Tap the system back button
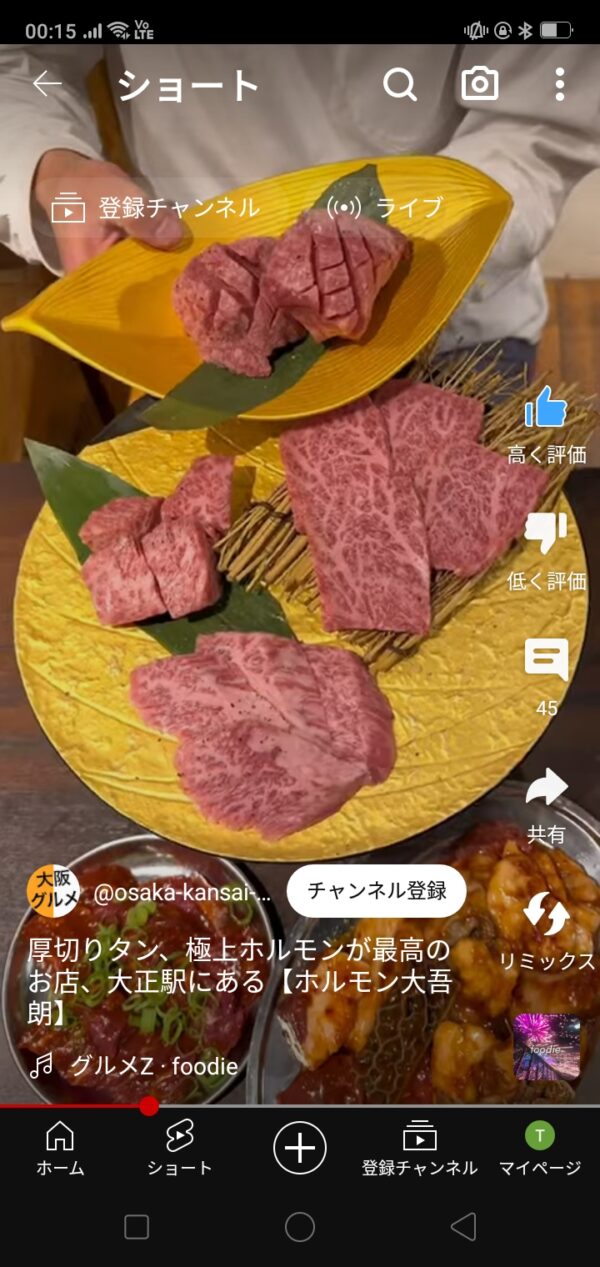600x1267 pixels. 463,1227
